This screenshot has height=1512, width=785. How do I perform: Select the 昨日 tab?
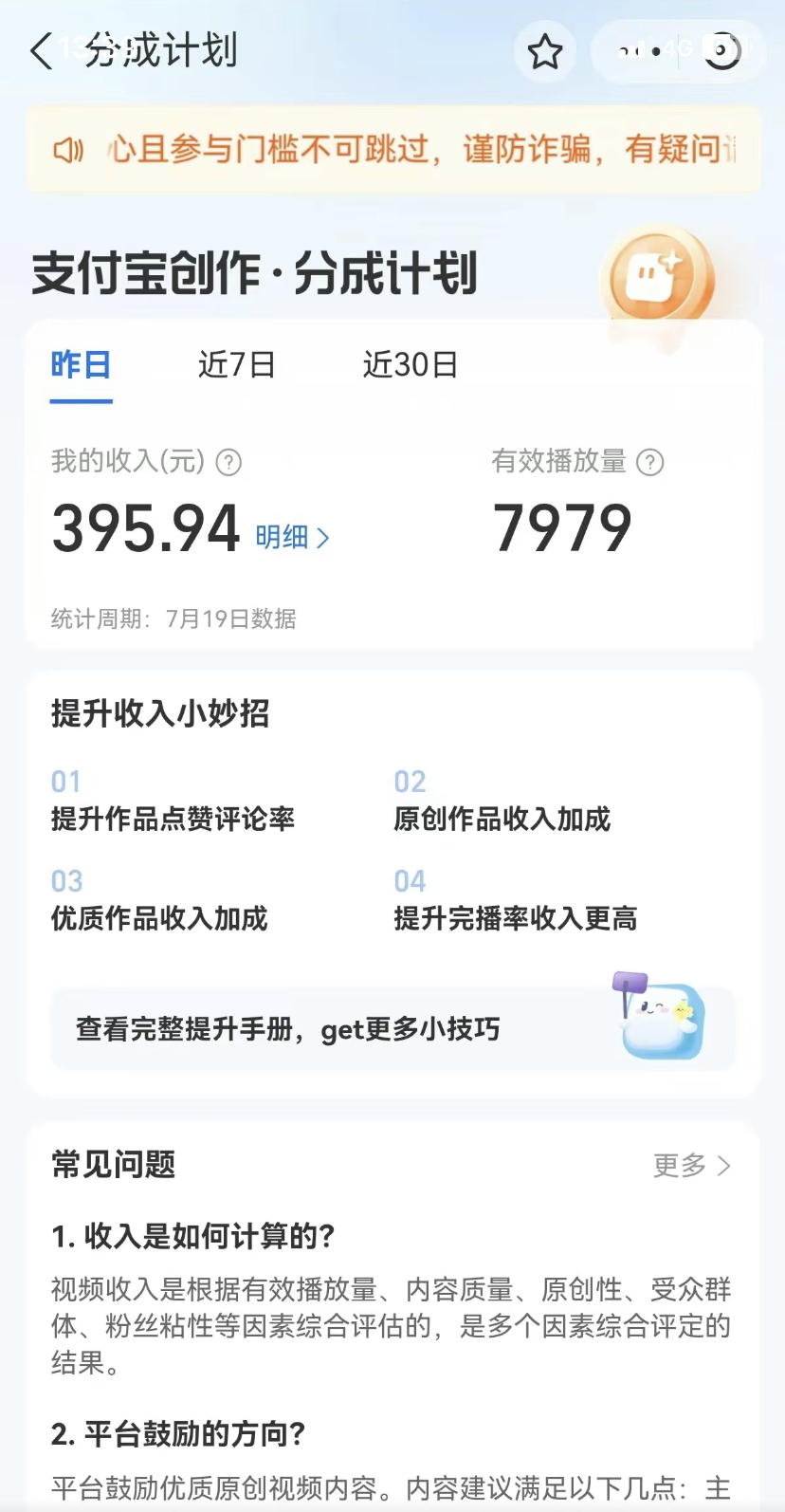point(81,364)
